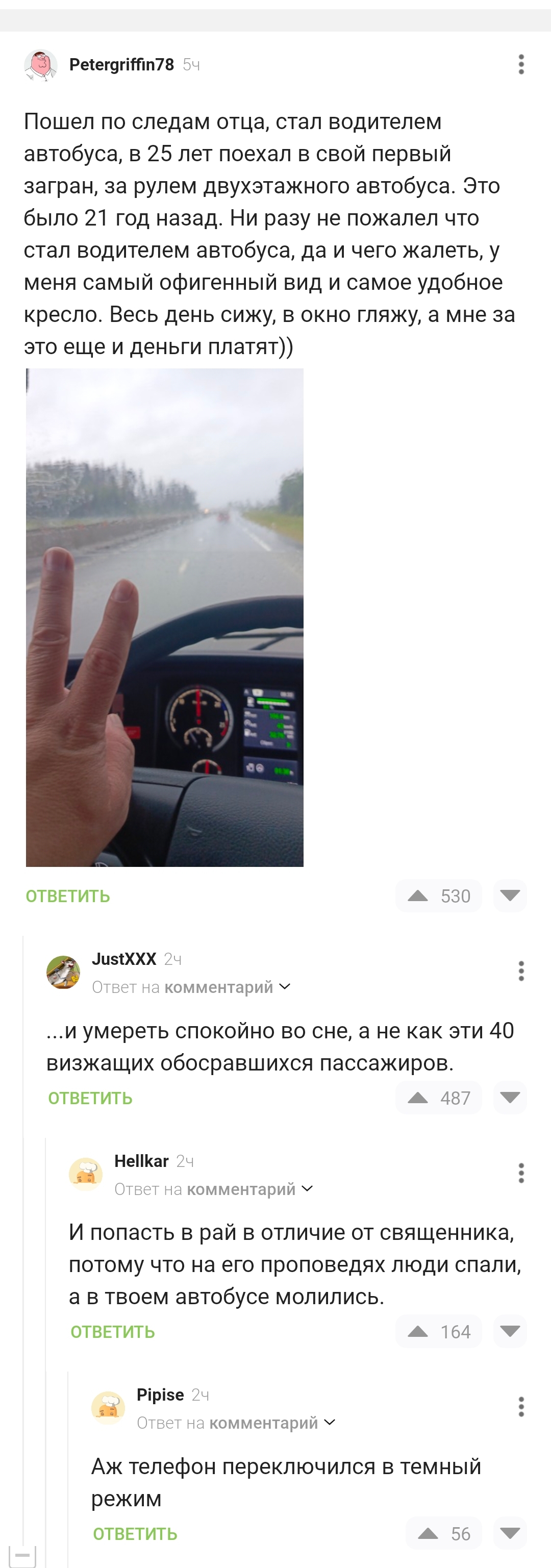Screen dimensions: 551x1568
Task: Upvote Hellkar's comment with 164 rating
Action: point(418,1331)
